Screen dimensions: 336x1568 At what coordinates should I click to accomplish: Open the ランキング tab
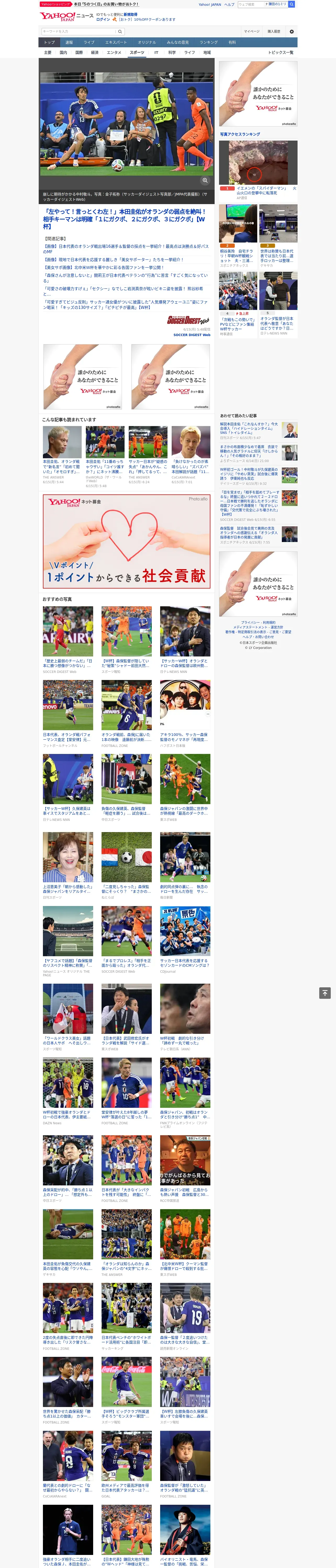209,43
